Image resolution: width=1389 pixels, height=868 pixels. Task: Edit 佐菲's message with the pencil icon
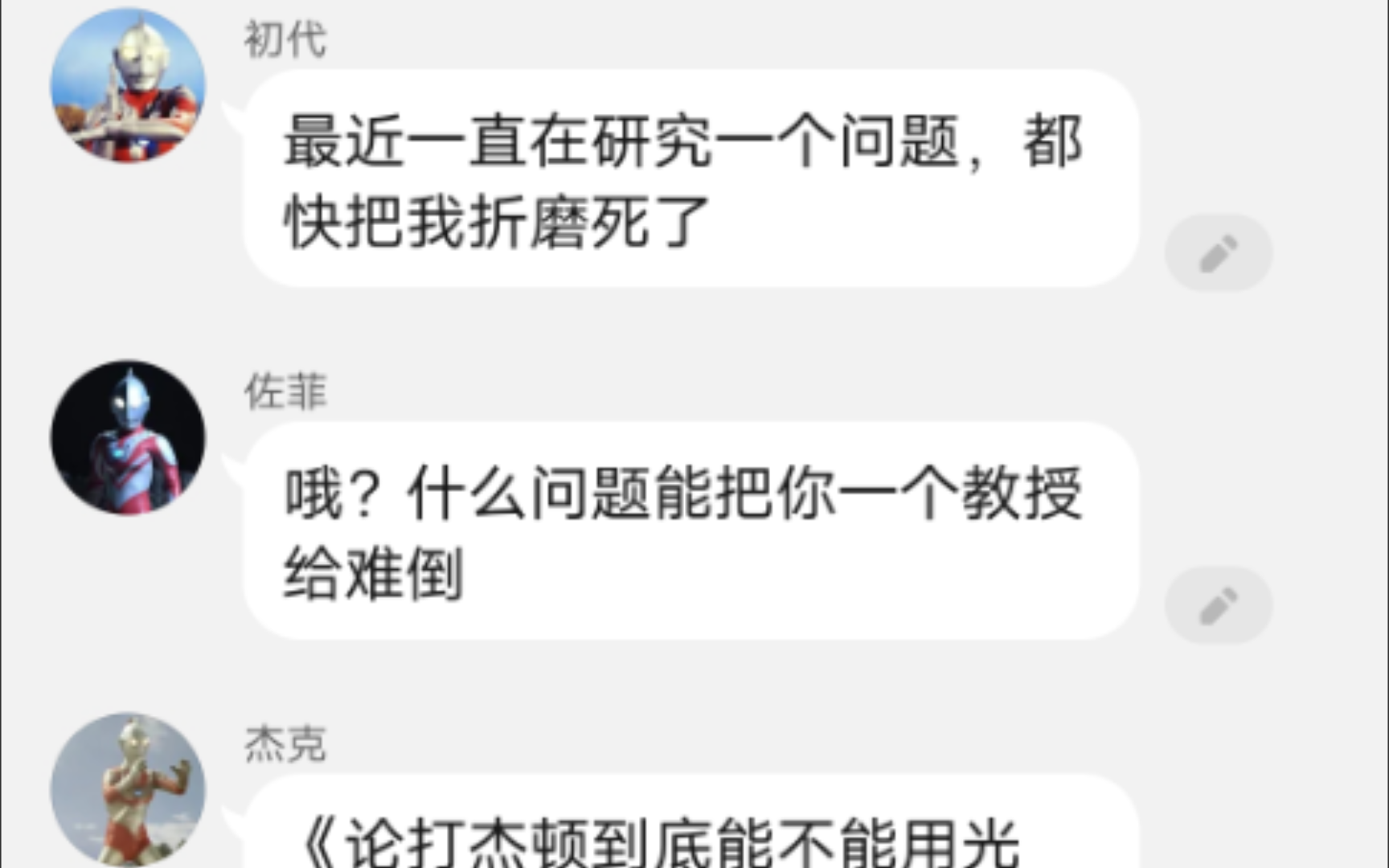pos(1218,605)
